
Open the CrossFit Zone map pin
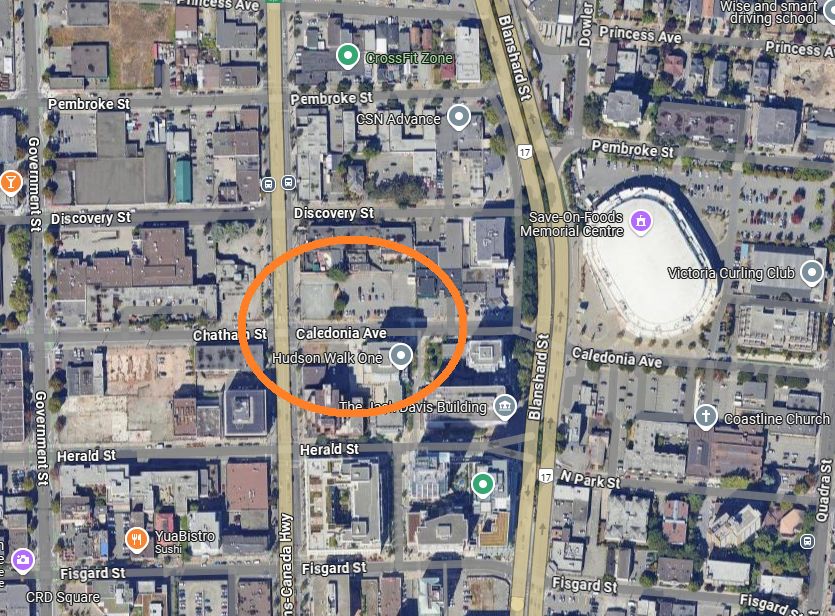347,55
